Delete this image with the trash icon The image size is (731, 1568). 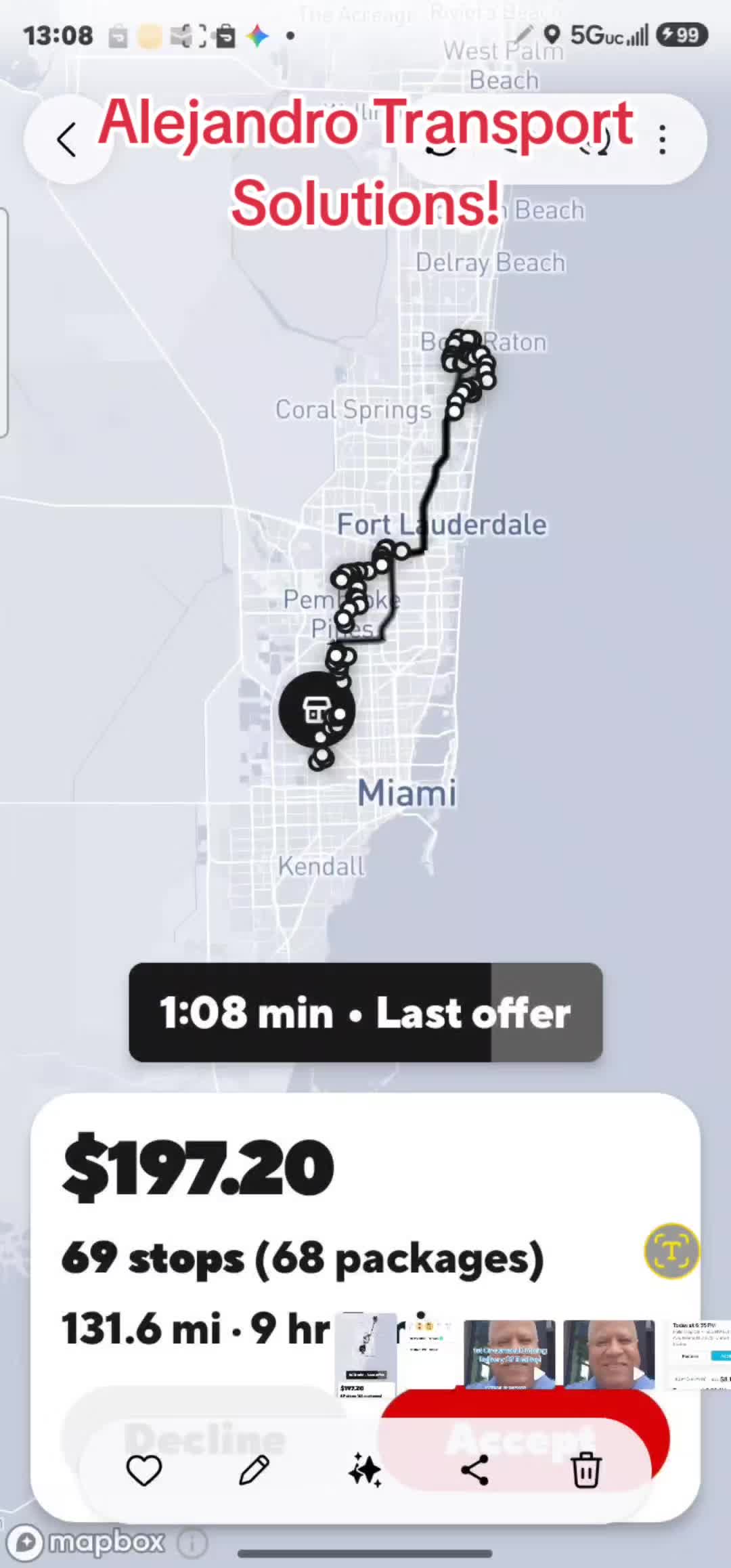pyautogui.click(x=586, y=1471)
